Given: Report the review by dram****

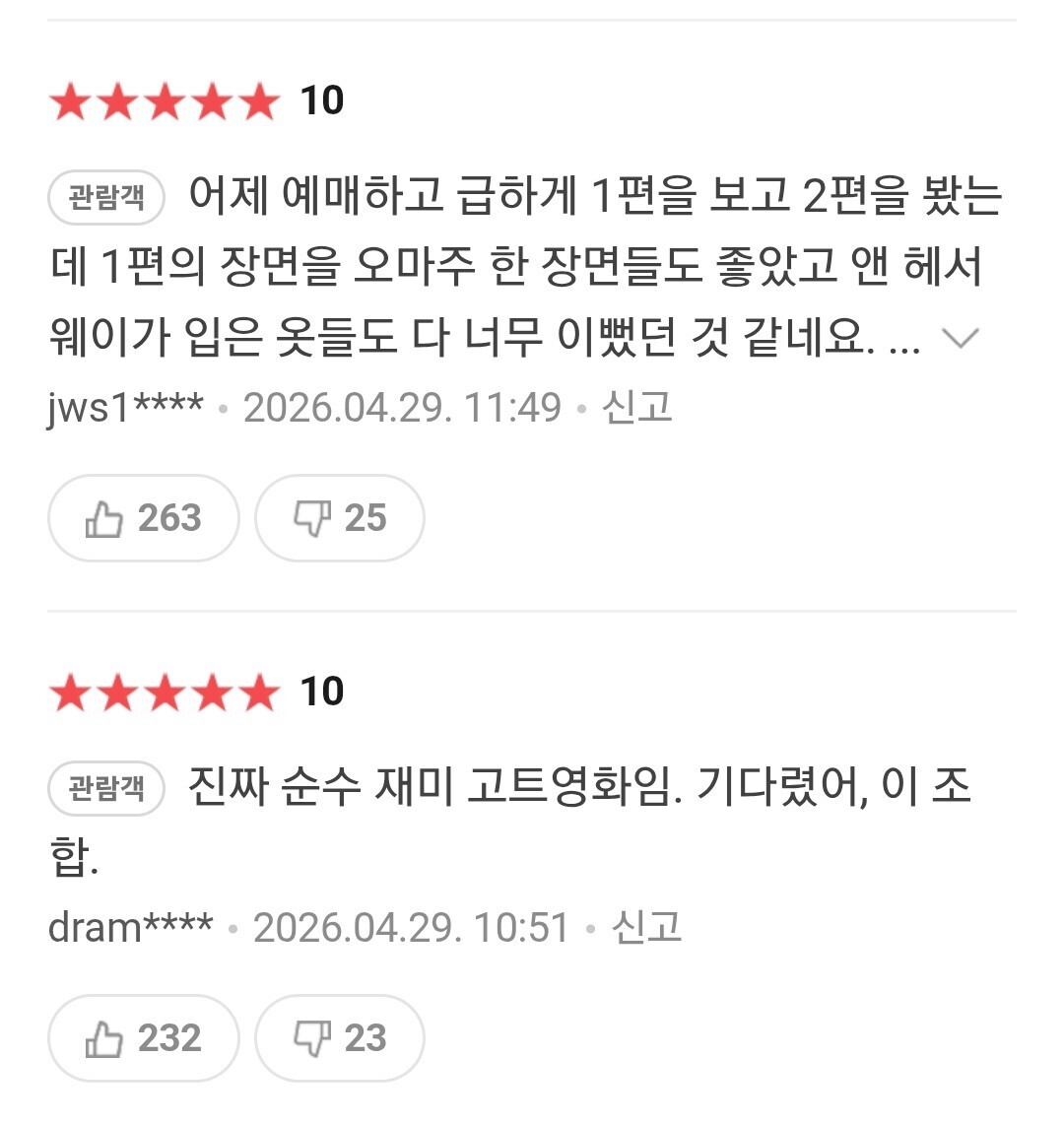Looking at the screenshot, I should (646, 928).
